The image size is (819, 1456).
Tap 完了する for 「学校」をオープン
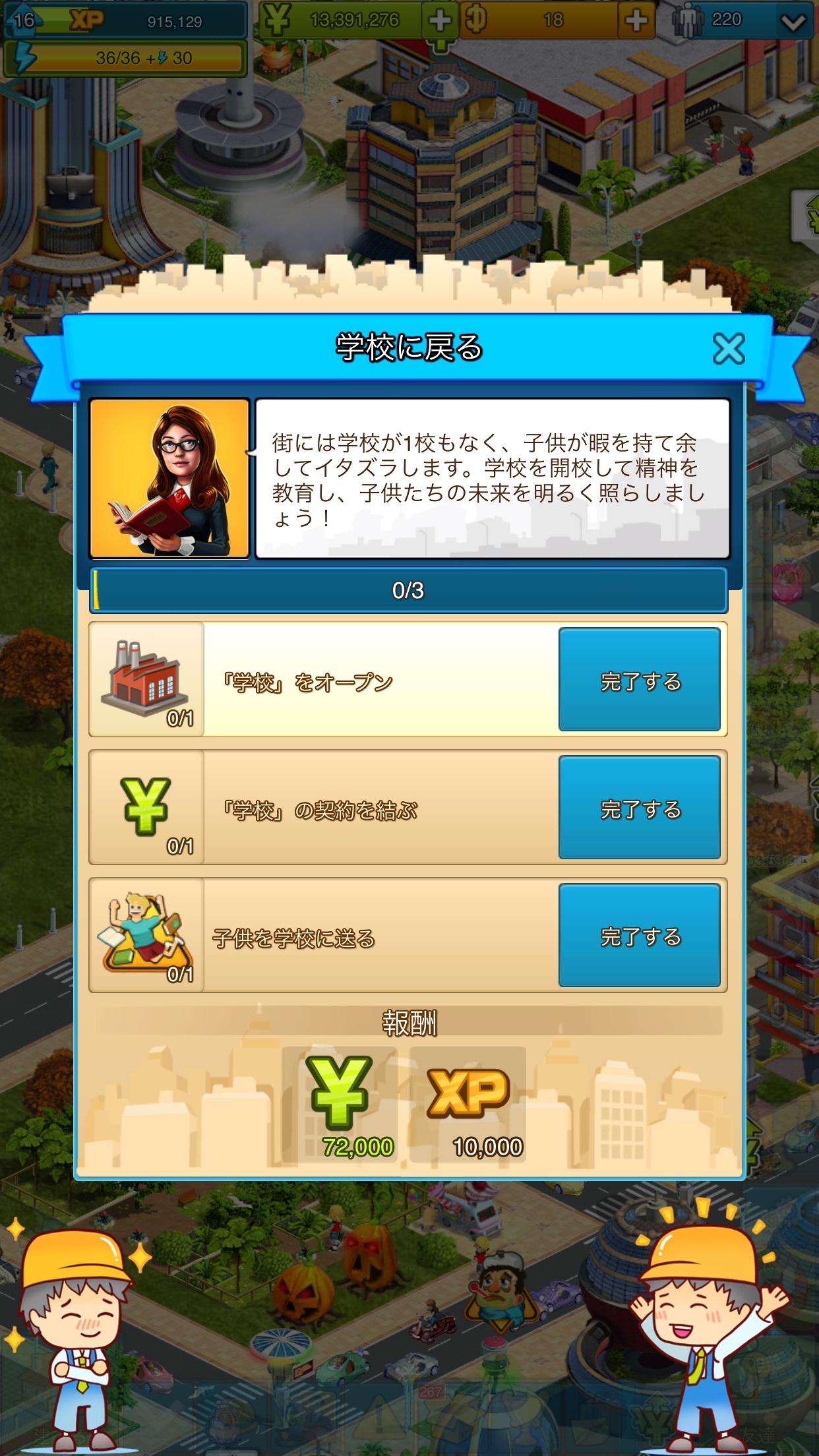pos(639,680)
